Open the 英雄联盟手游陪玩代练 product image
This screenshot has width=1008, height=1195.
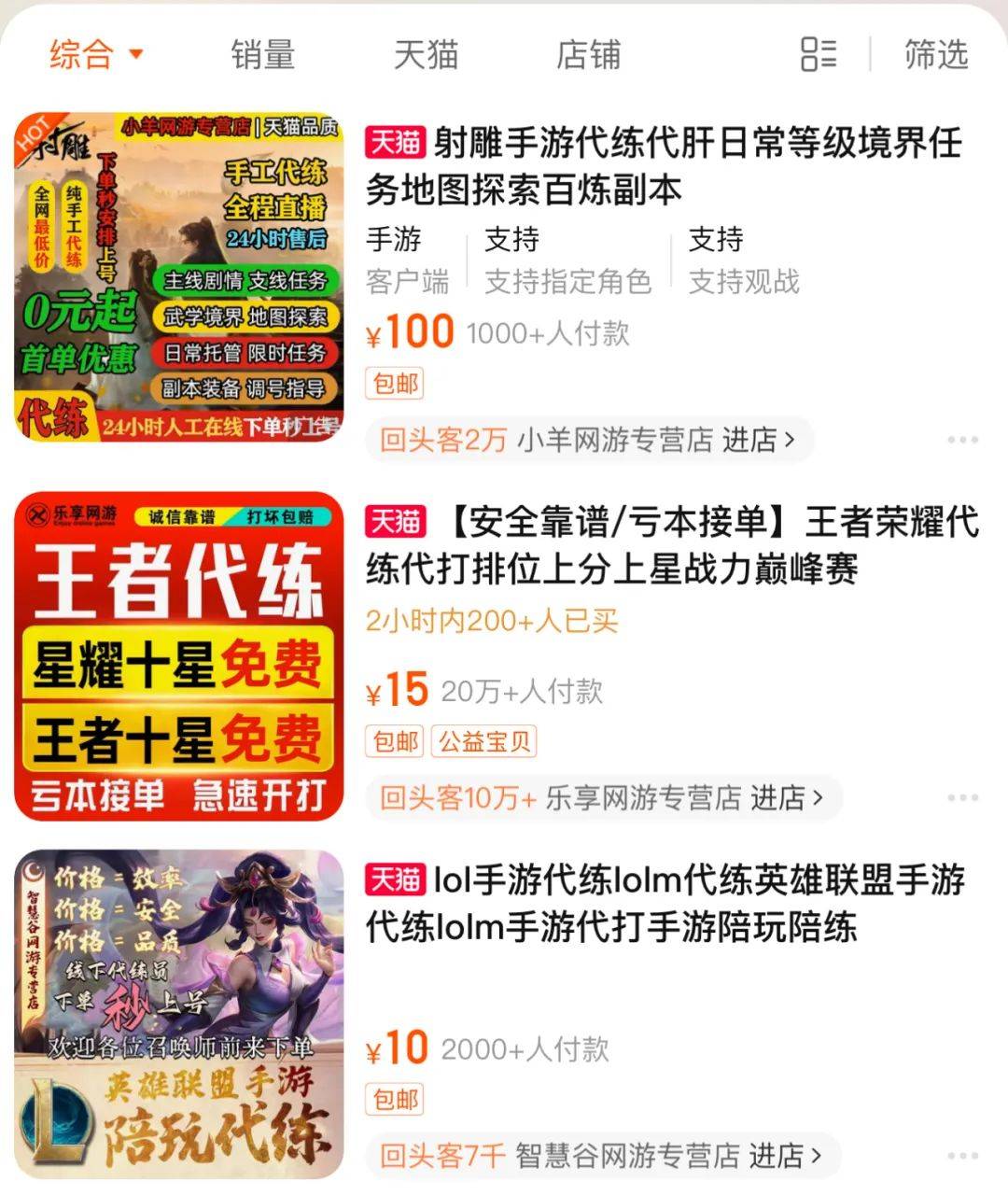point(179,1015)
